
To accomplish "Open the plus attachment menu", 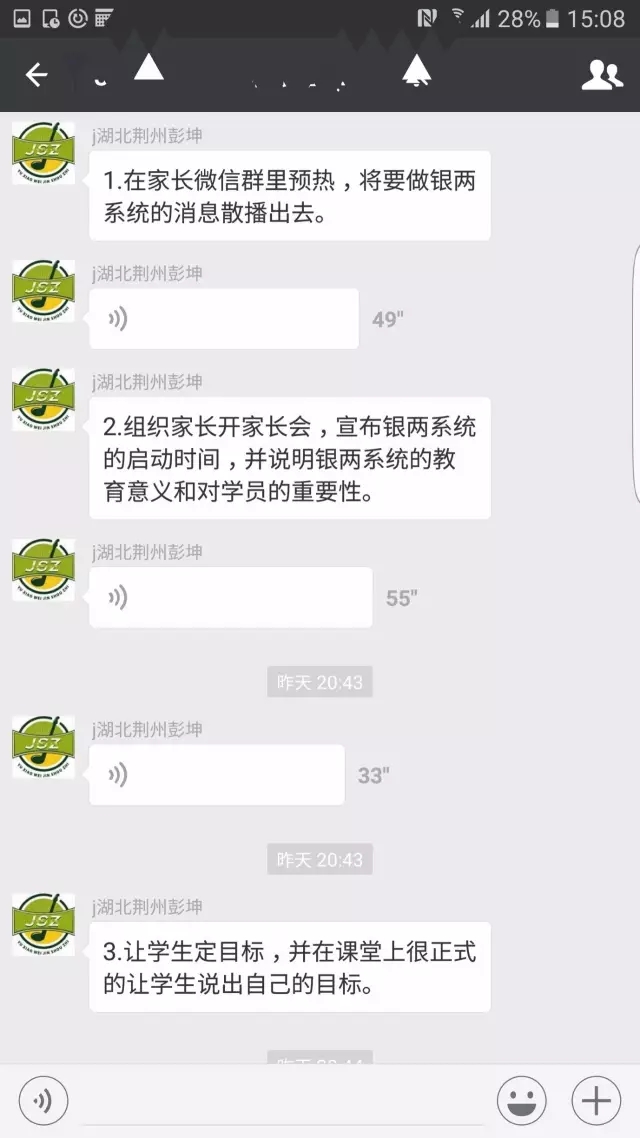I will point(596,1101).
